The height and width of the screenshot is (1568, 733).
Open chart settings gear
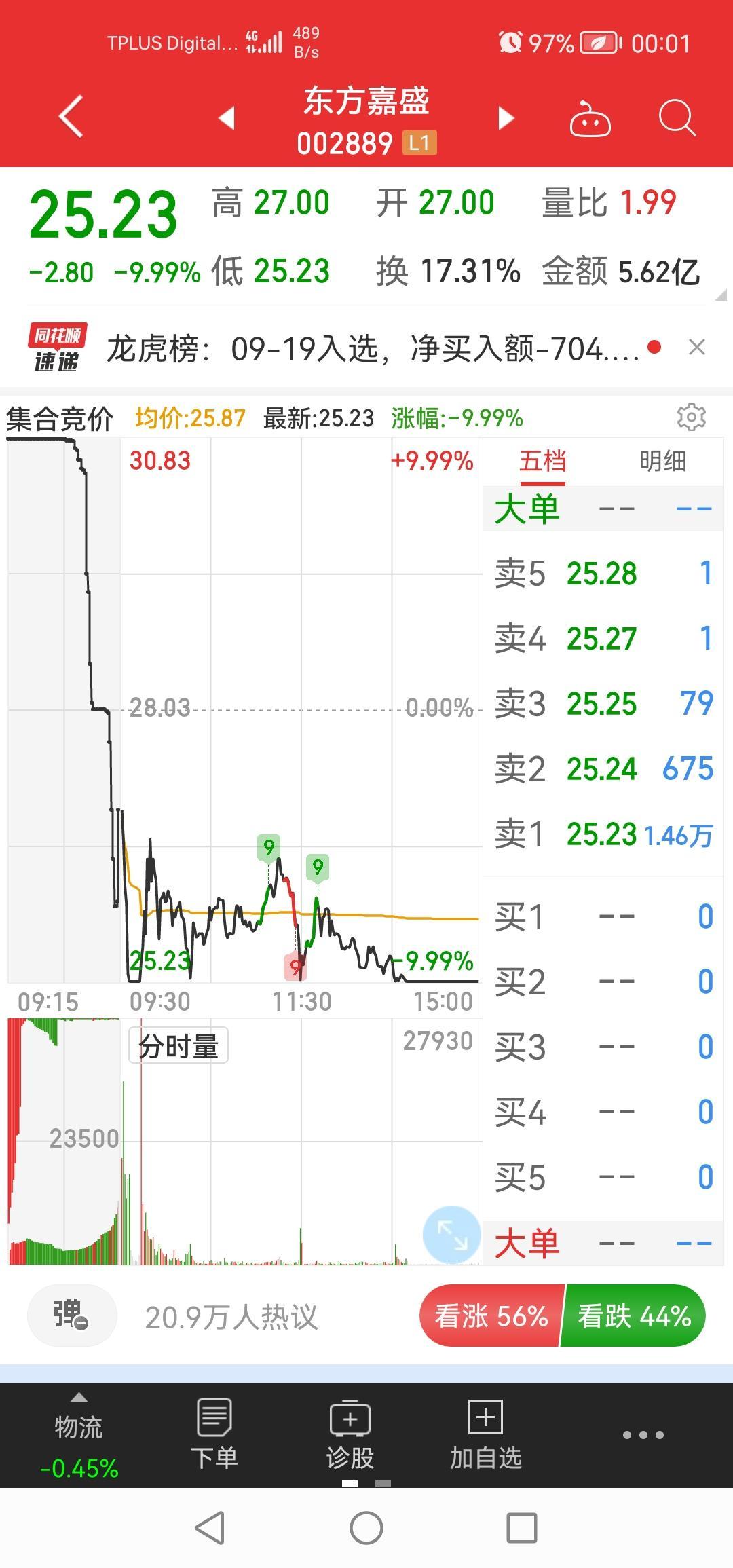click(x=691, y=417)
